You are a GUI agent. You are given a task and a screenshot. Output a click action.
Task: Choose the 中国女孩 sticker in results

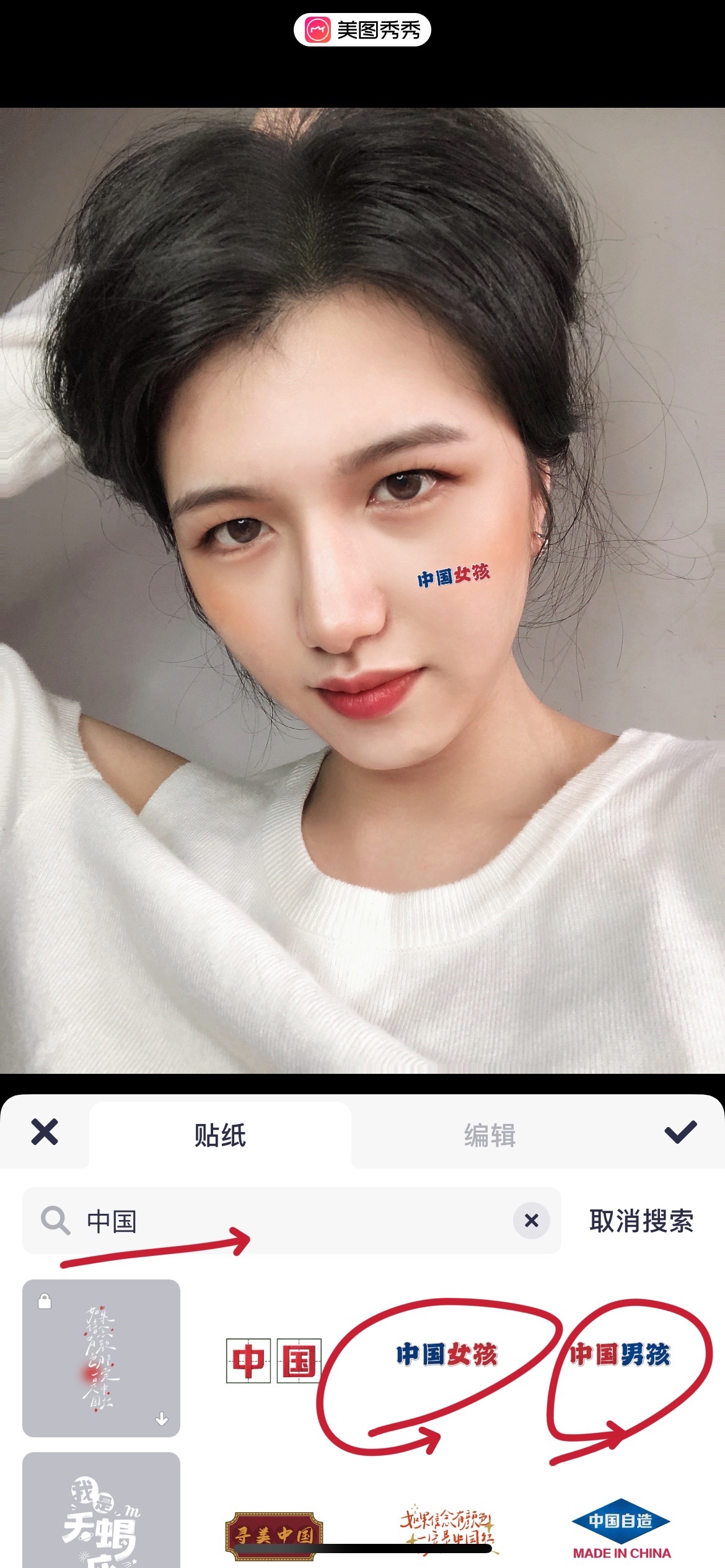(447, 1354)
